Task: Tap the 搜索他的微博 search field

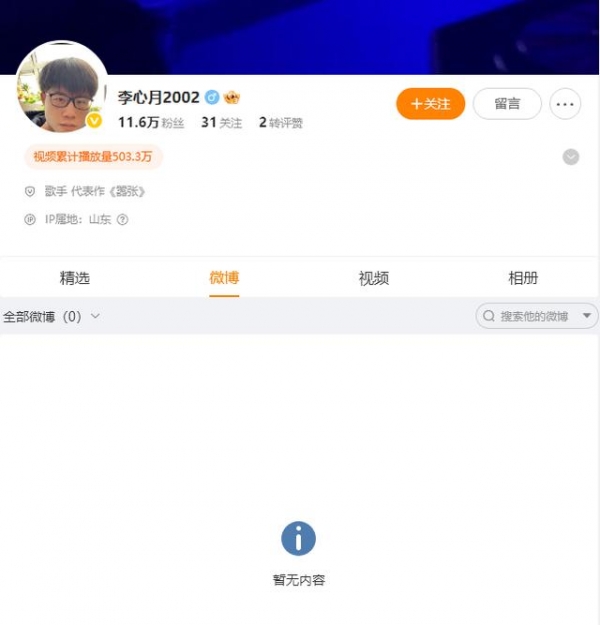Action: 530,316
